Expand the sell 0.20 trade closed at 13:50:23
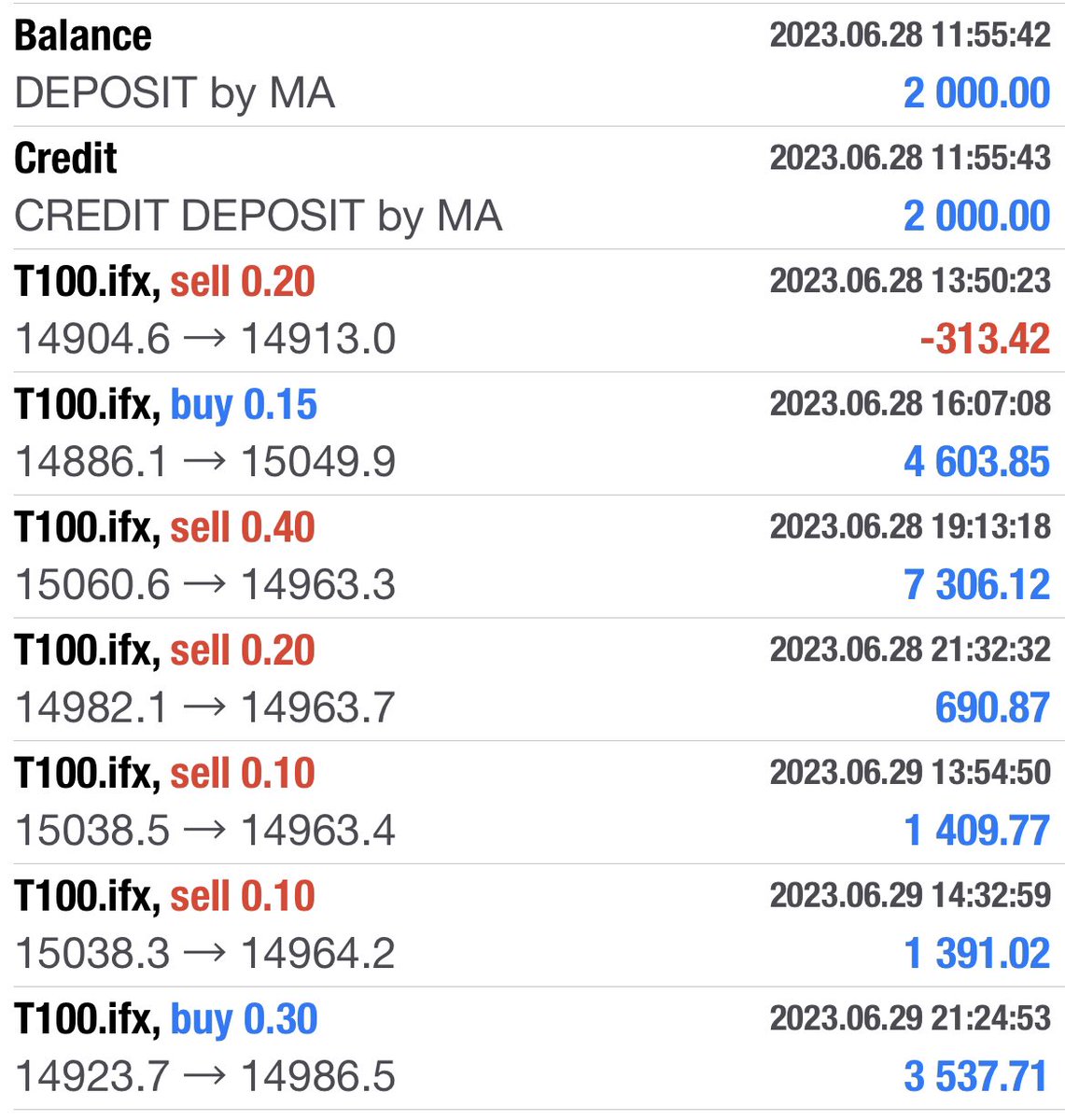1065x1120 pixels. pyautogui.click(x=532, y=310)
